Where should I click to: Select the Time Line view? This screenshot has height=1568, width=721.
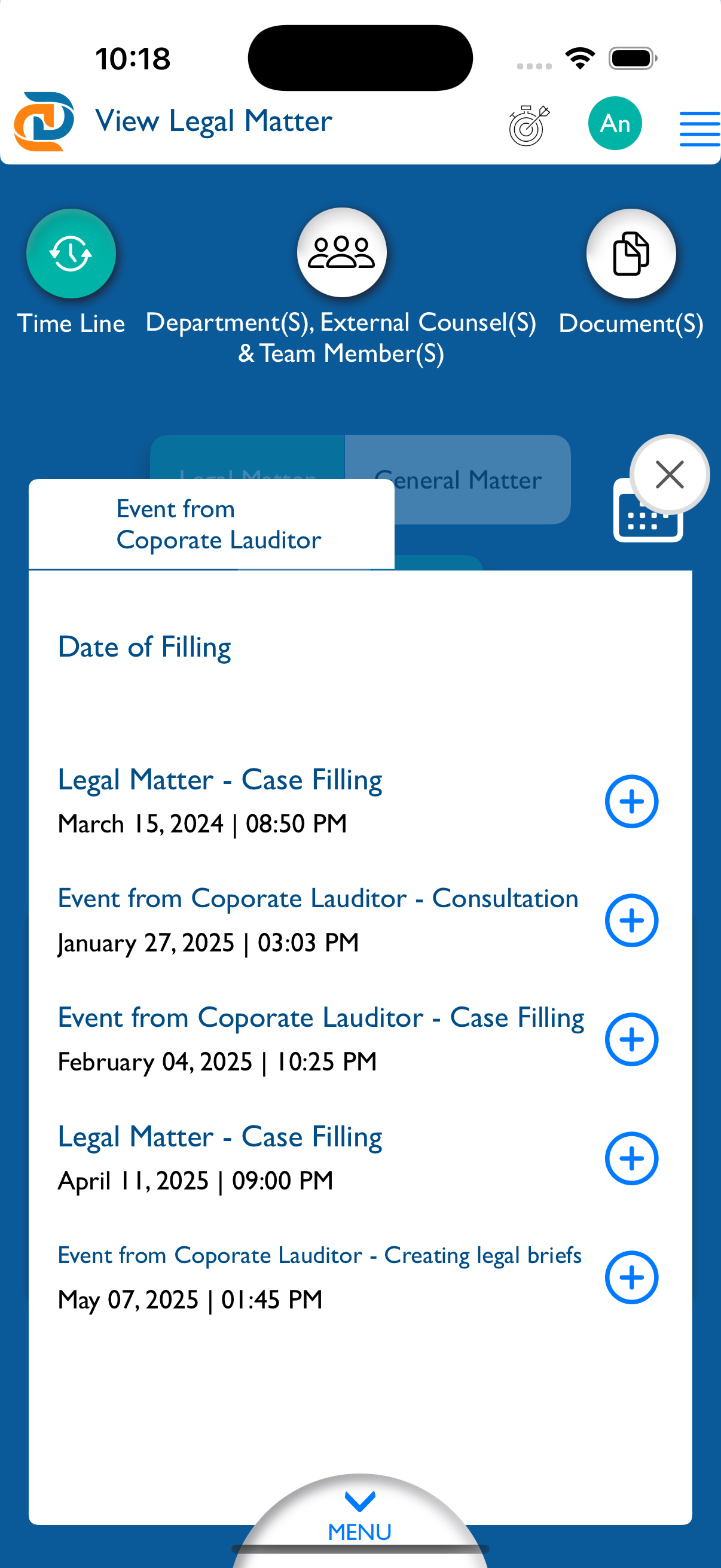click(71, 253)
